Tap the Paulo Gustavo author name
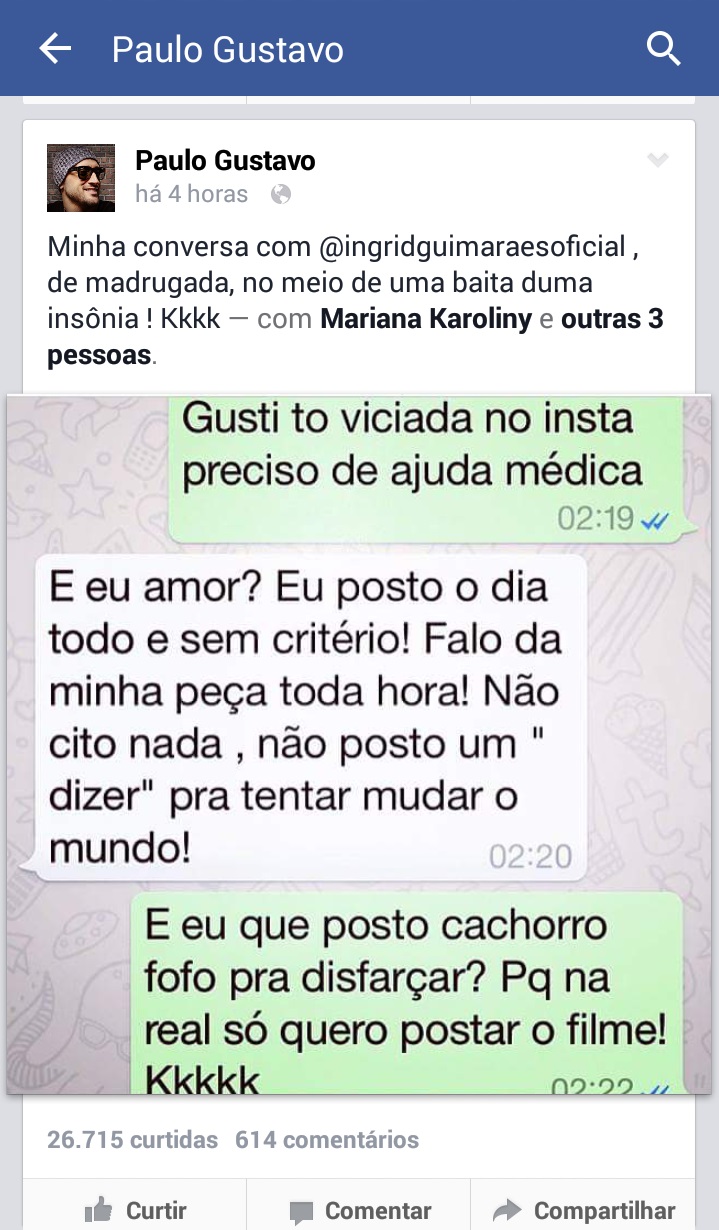719x1230 pixels. click(x=225, y=160)
